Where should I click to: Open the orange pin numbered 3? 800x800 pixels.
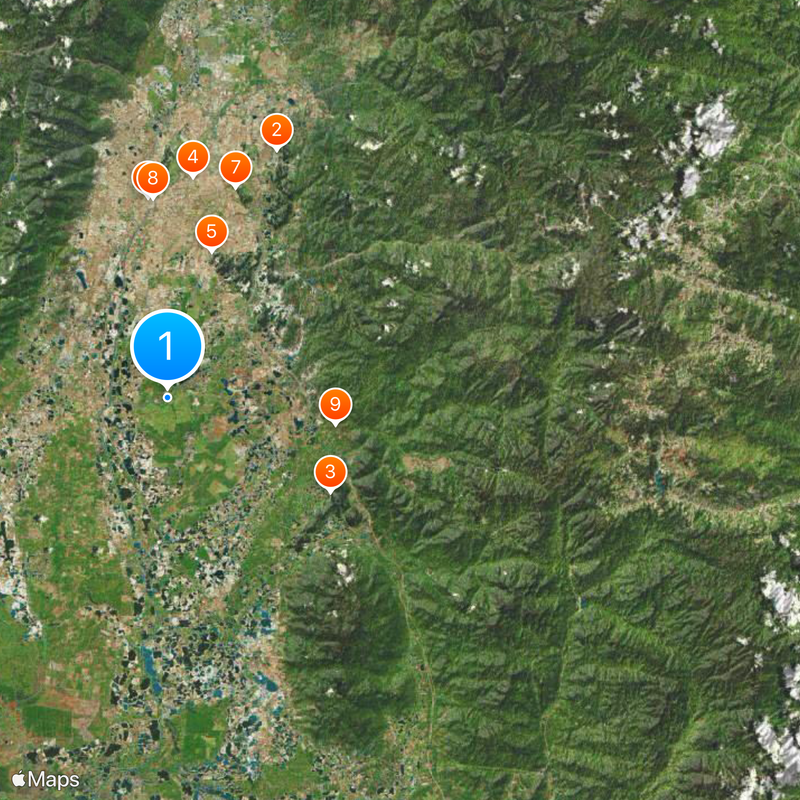331,471
